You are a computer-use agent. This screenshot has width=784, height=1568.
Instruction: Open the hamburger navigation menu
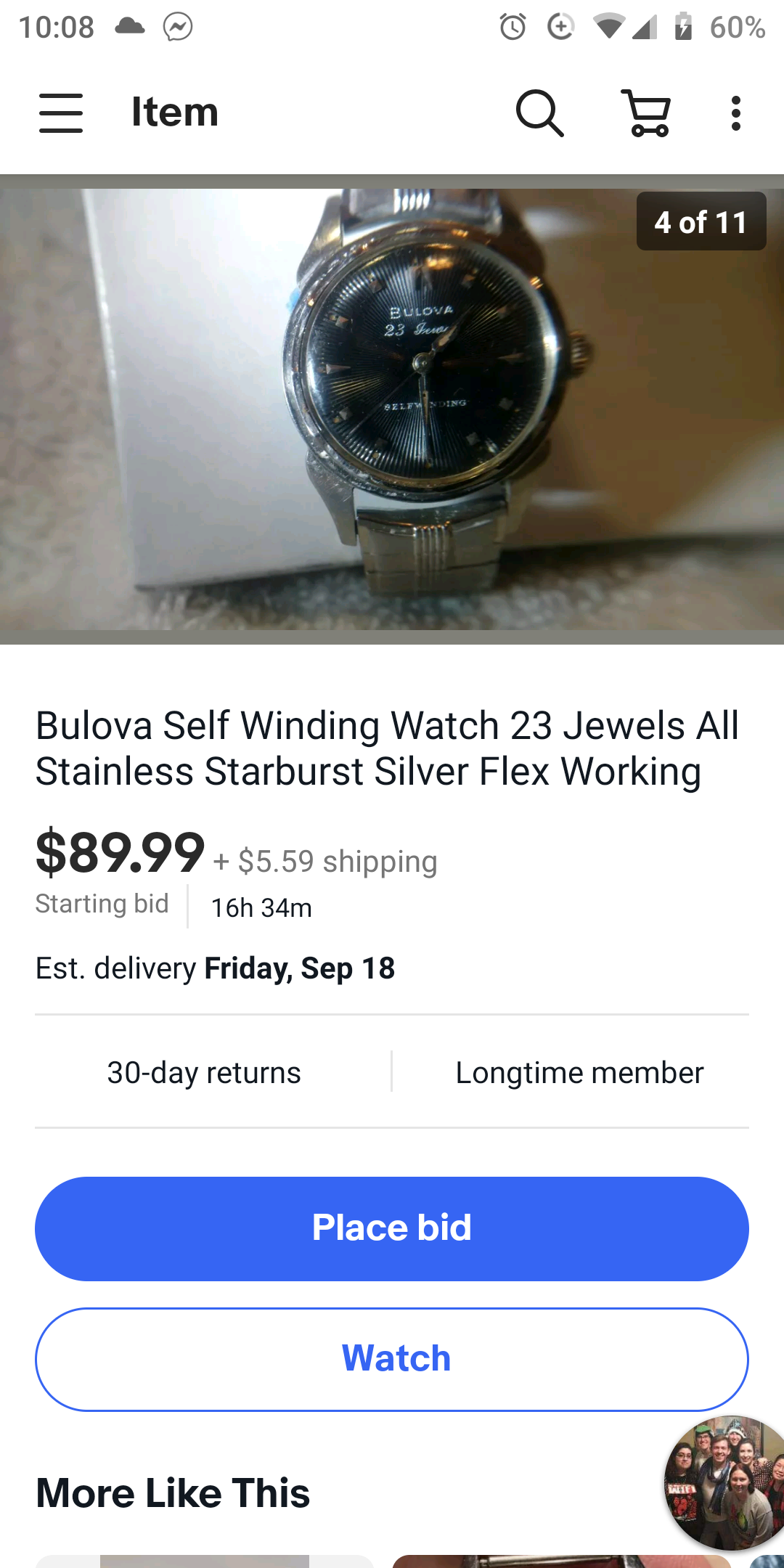pos(61,113)
